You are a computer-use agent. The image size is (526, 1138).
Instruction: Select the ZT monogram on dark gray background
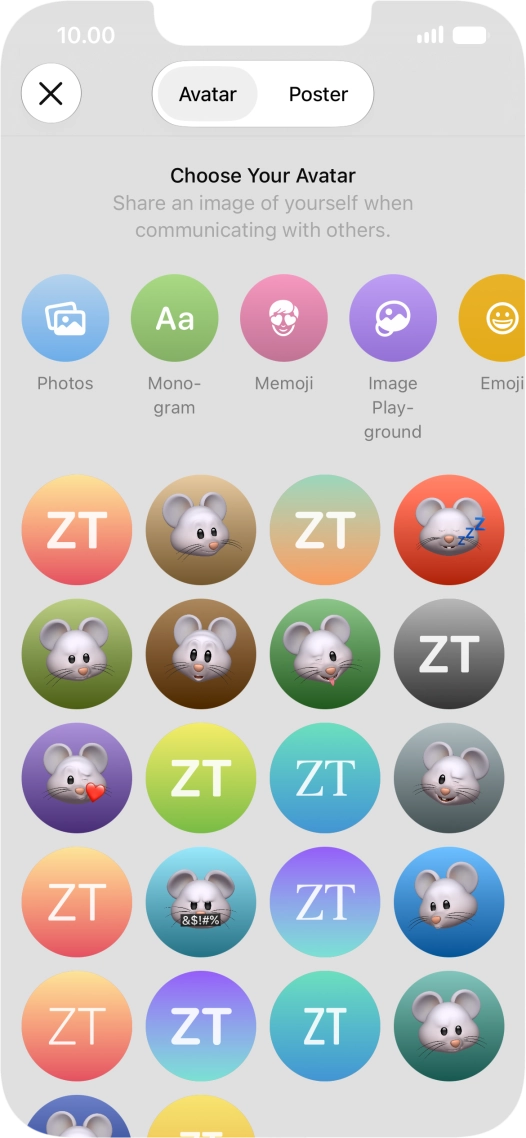(x=449, y=654)
